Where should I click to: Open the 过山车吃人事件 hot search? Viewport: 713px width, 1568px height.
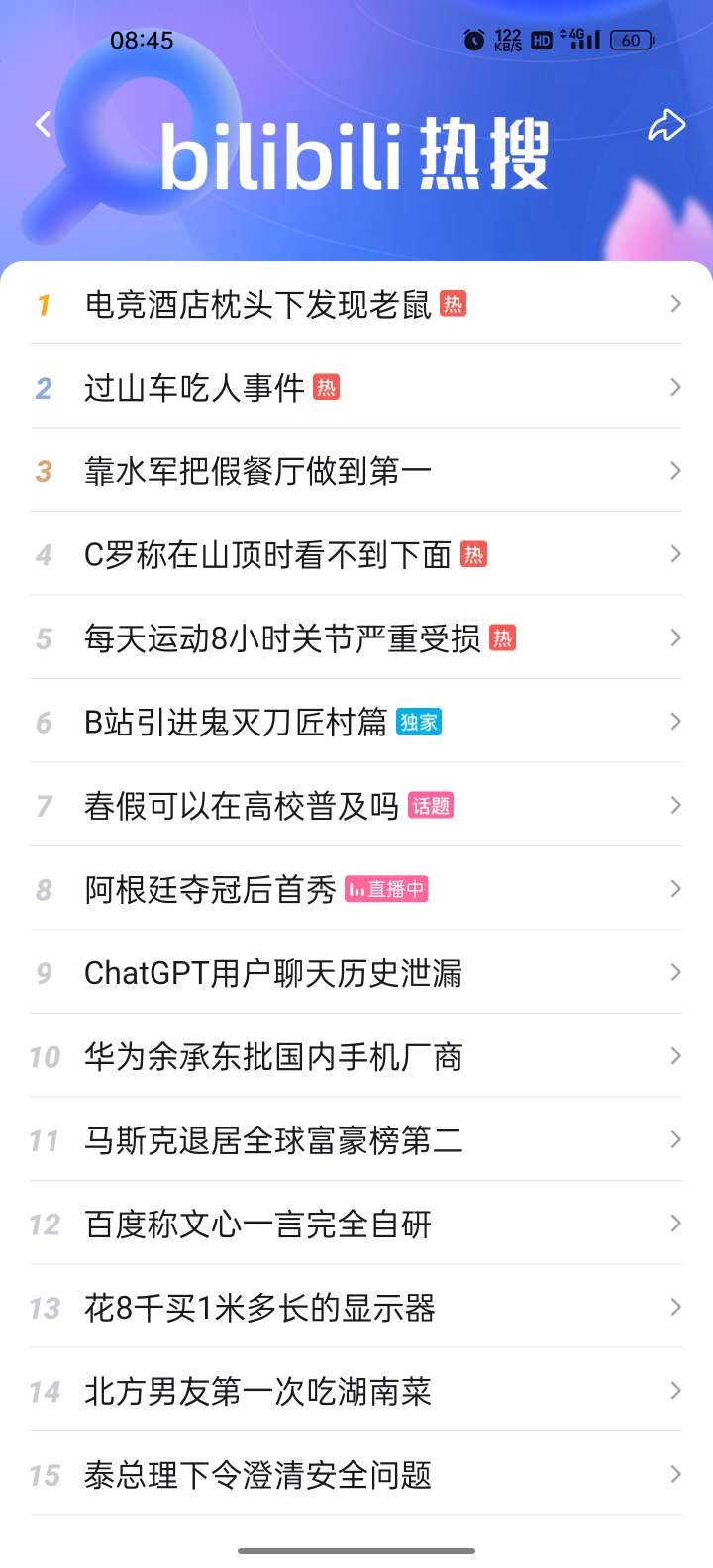[x=194, y=388]
